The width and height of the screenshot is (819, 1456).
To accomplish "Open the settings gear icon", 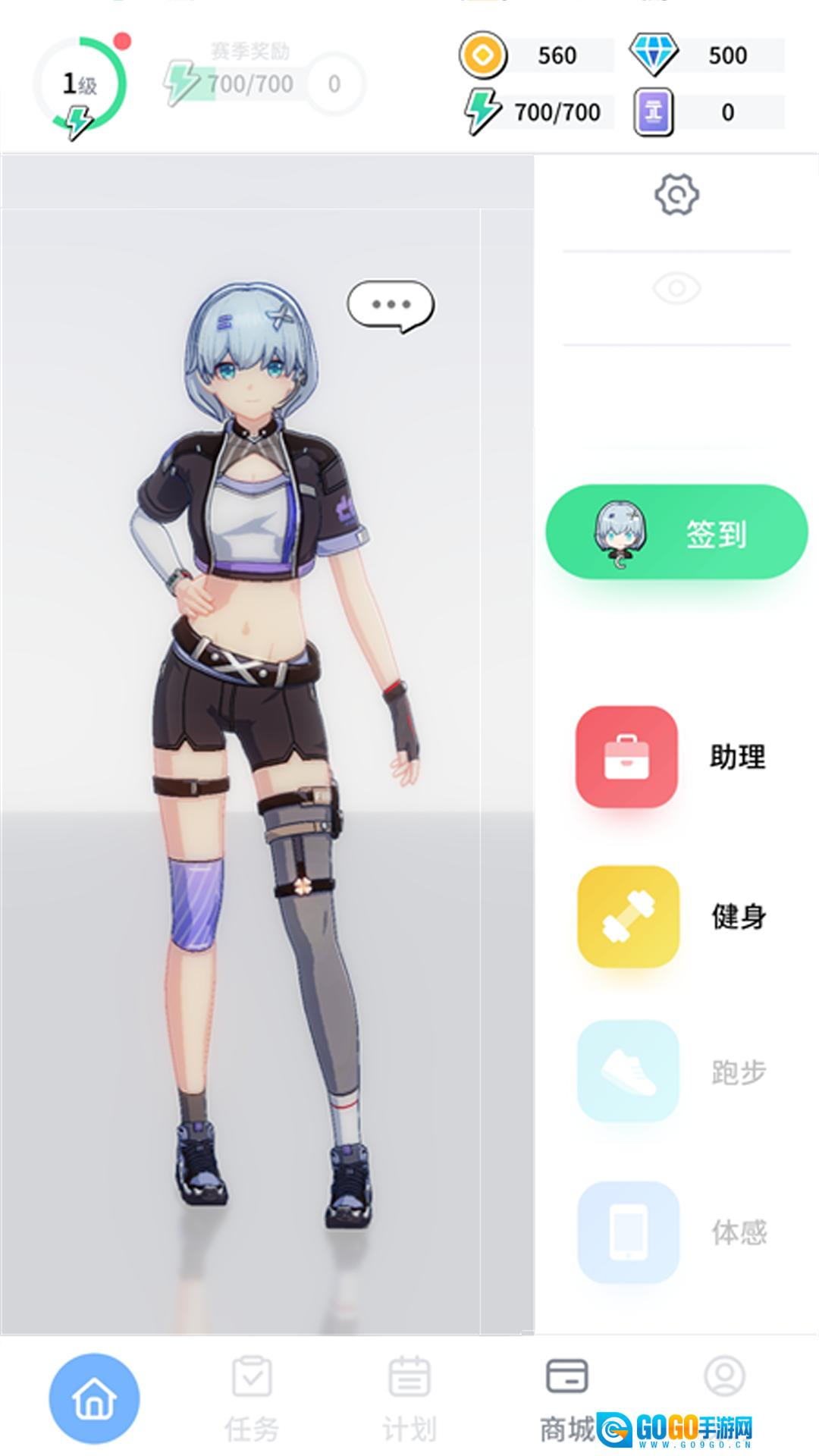I will pyautogui.click(x=676, y=196).
